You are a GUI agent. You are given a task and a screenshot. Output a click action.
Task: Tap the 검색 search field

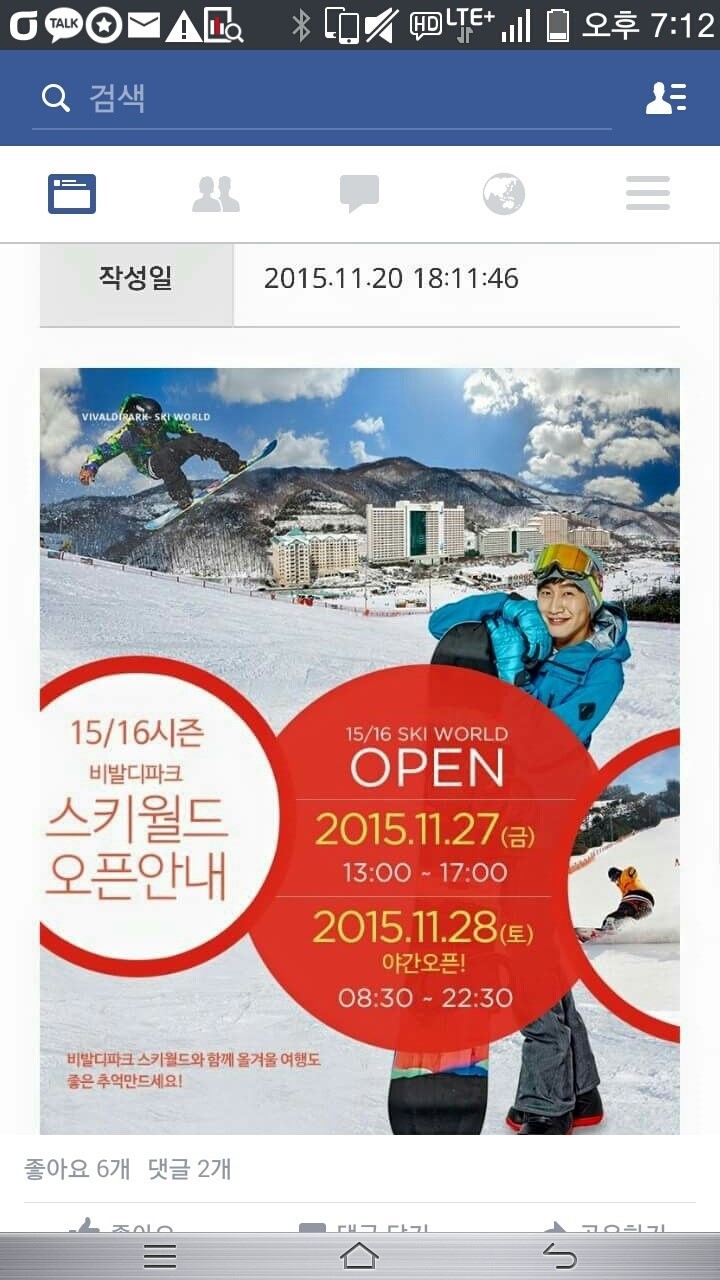tap(320, 98)
